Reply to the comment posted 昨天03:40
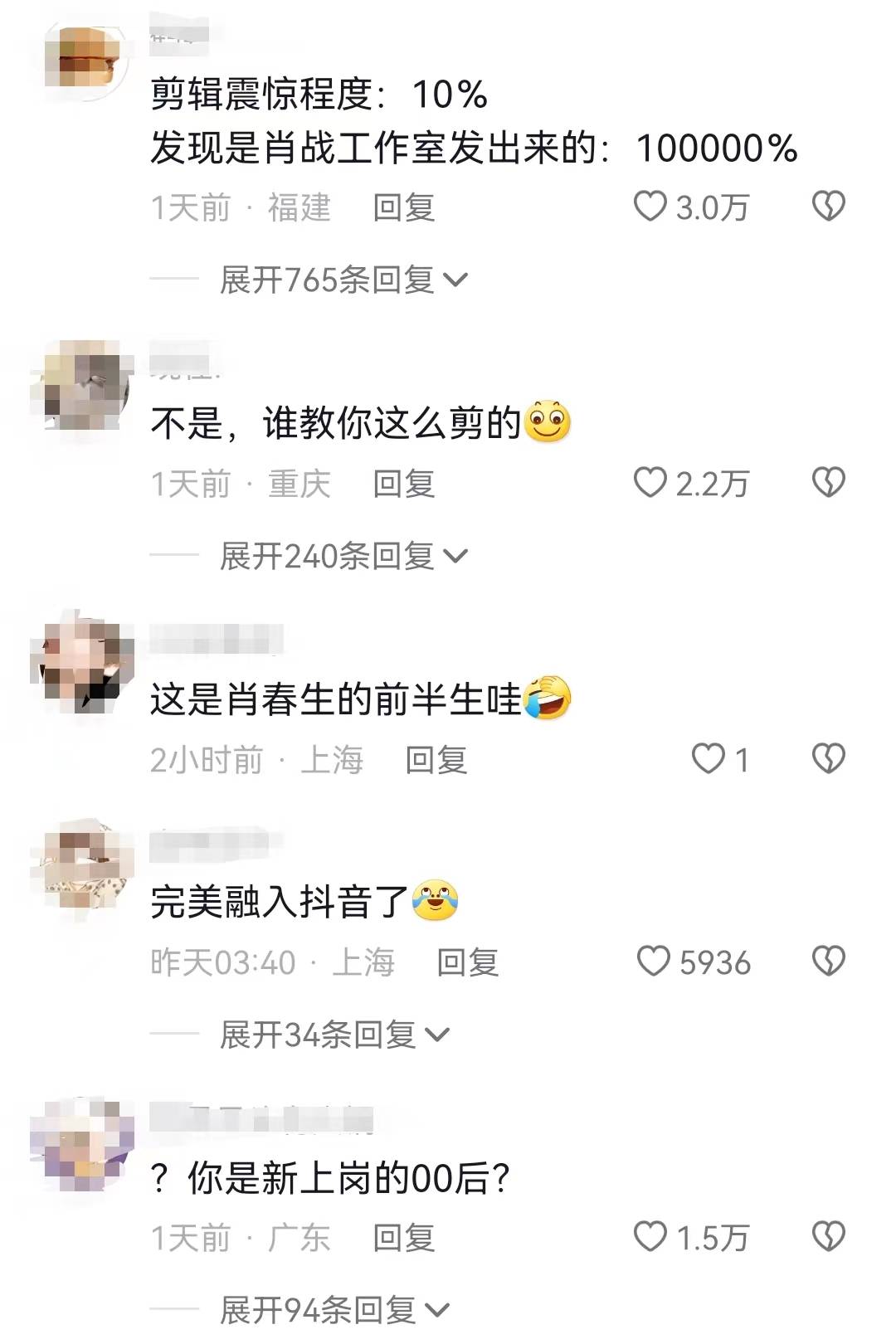 click(467, 962)
